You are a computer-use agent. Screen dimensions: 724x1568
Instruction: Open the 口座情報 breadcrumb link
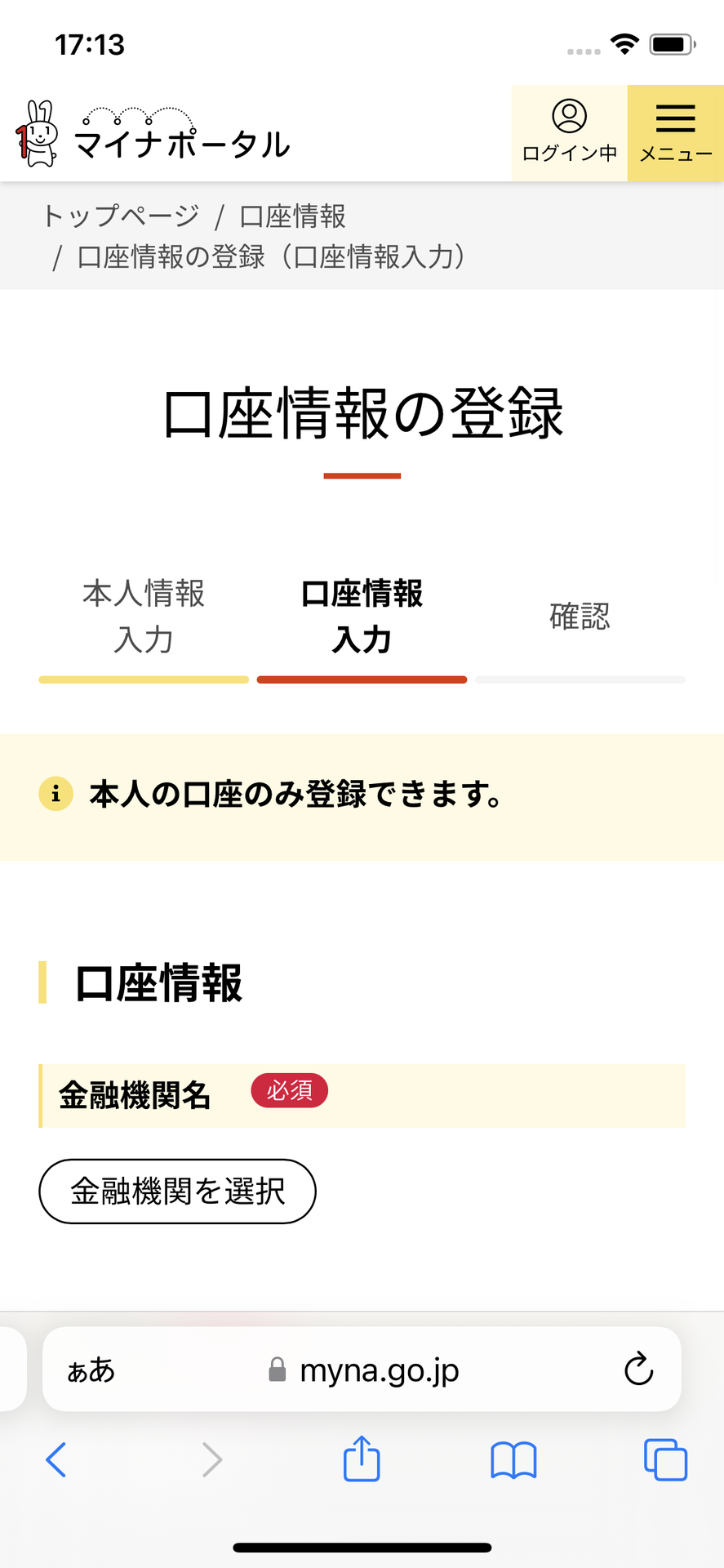292,216
